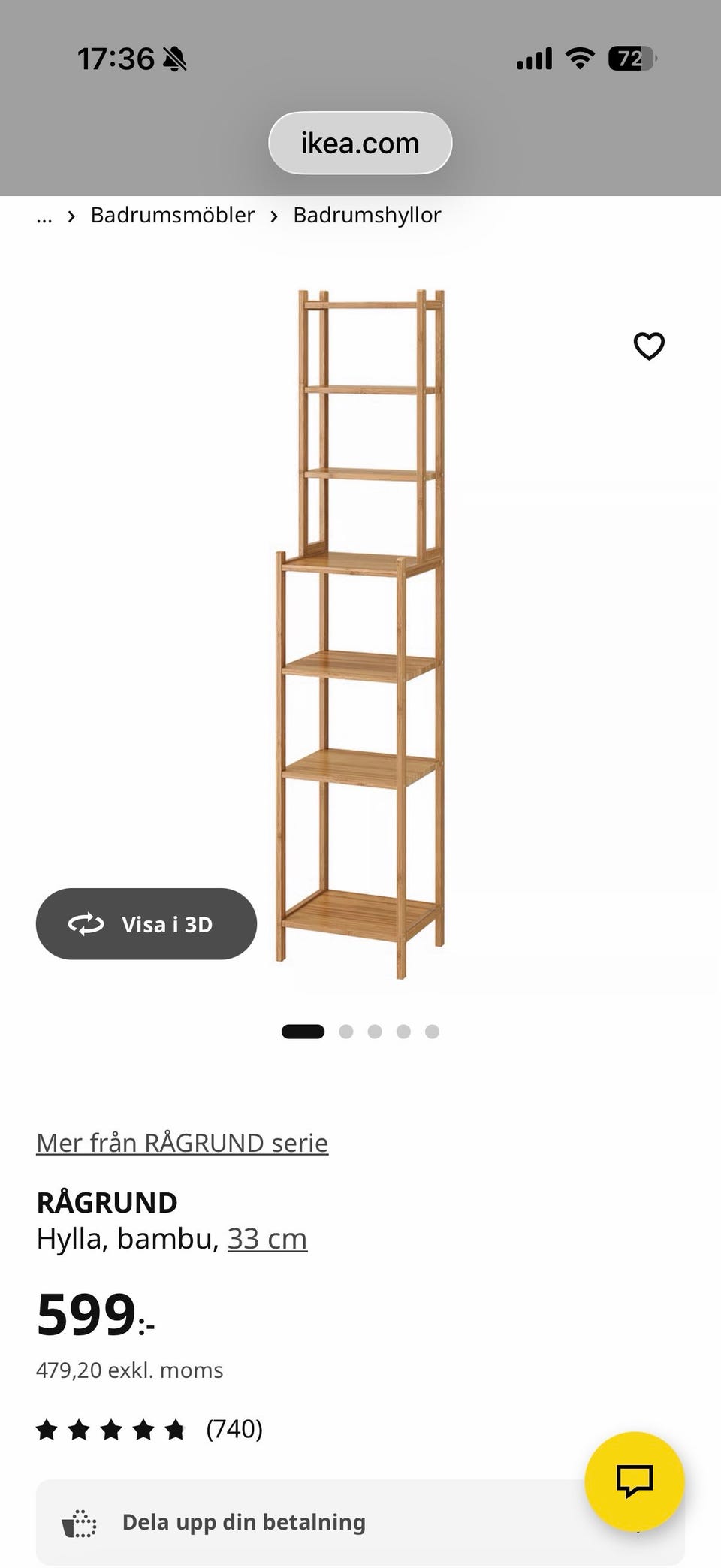View the shelf in 3D
This screenshot has width=721, height=1568.
coord(146,924)
